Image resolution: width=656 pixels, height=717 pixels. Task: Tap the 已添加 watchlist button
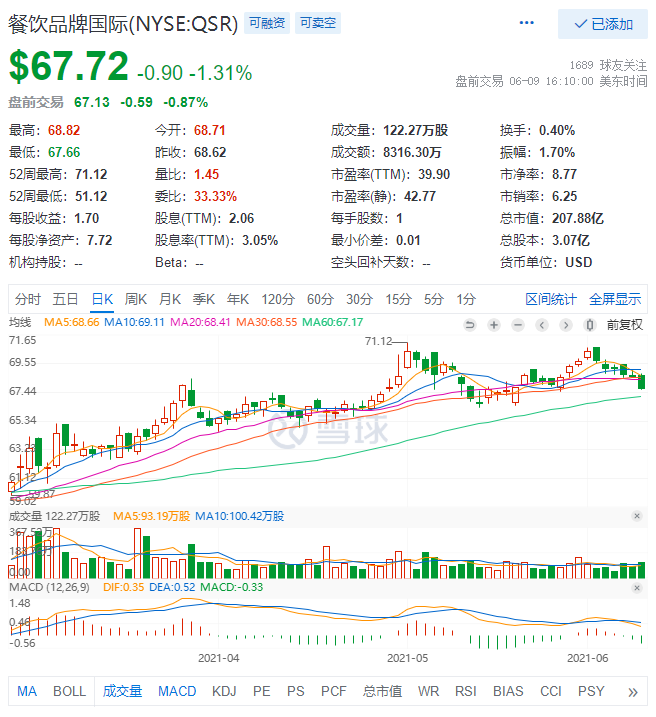pyautogui.click(x=602, y=24)
